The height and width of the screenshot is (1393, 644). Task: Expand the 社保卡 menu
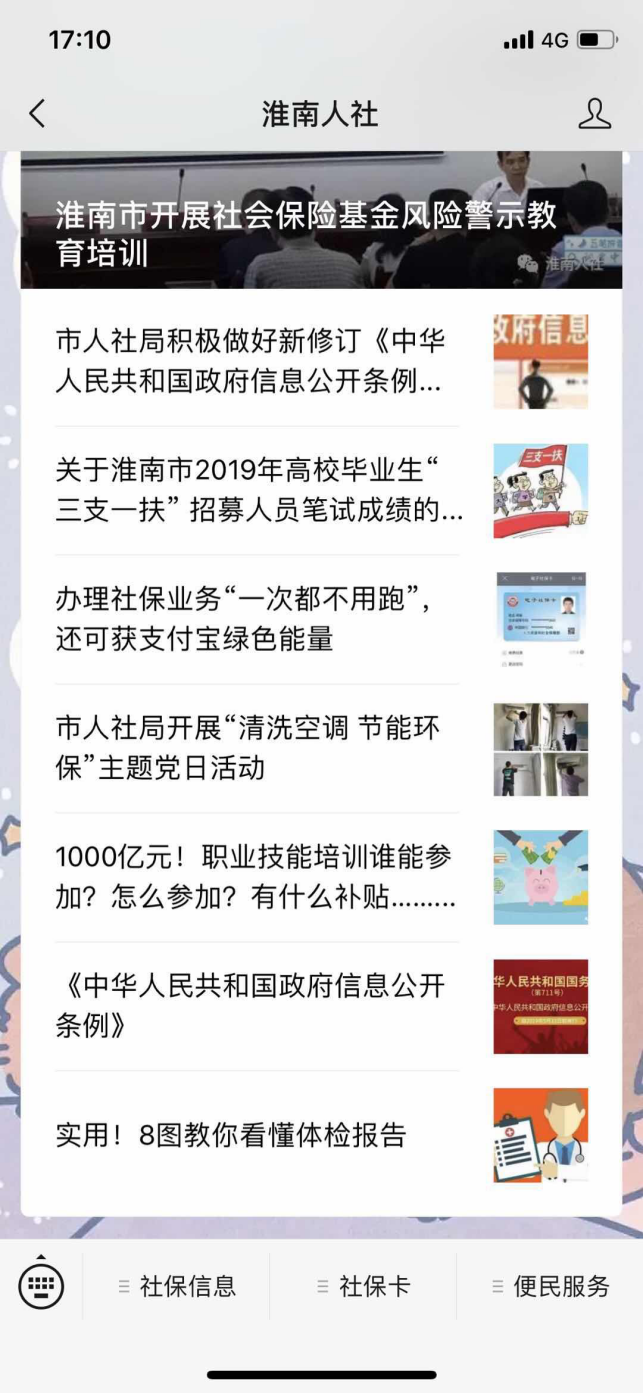(363, 1286)
